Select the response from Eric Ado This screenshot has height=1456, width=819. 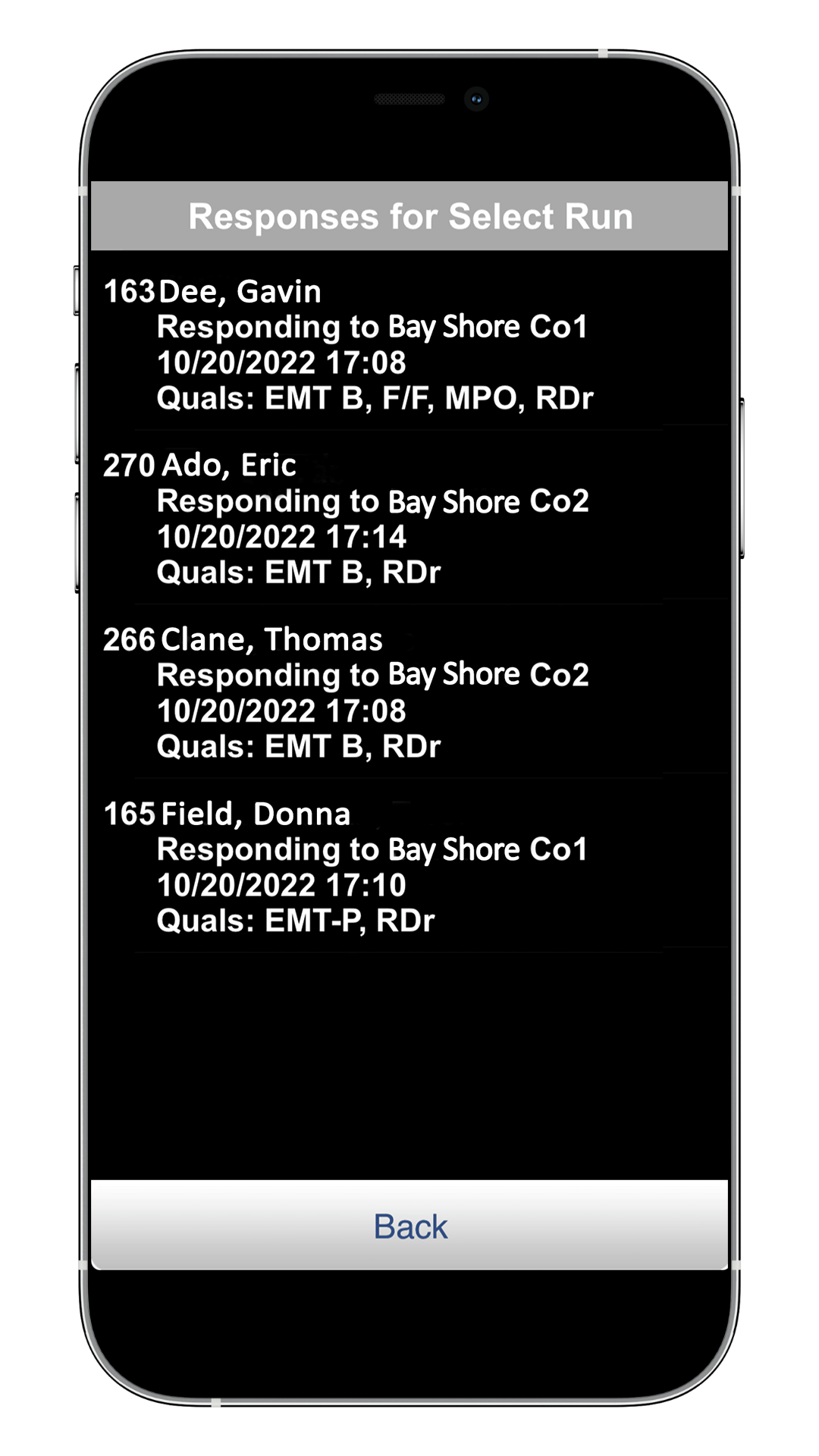[409, 518]
